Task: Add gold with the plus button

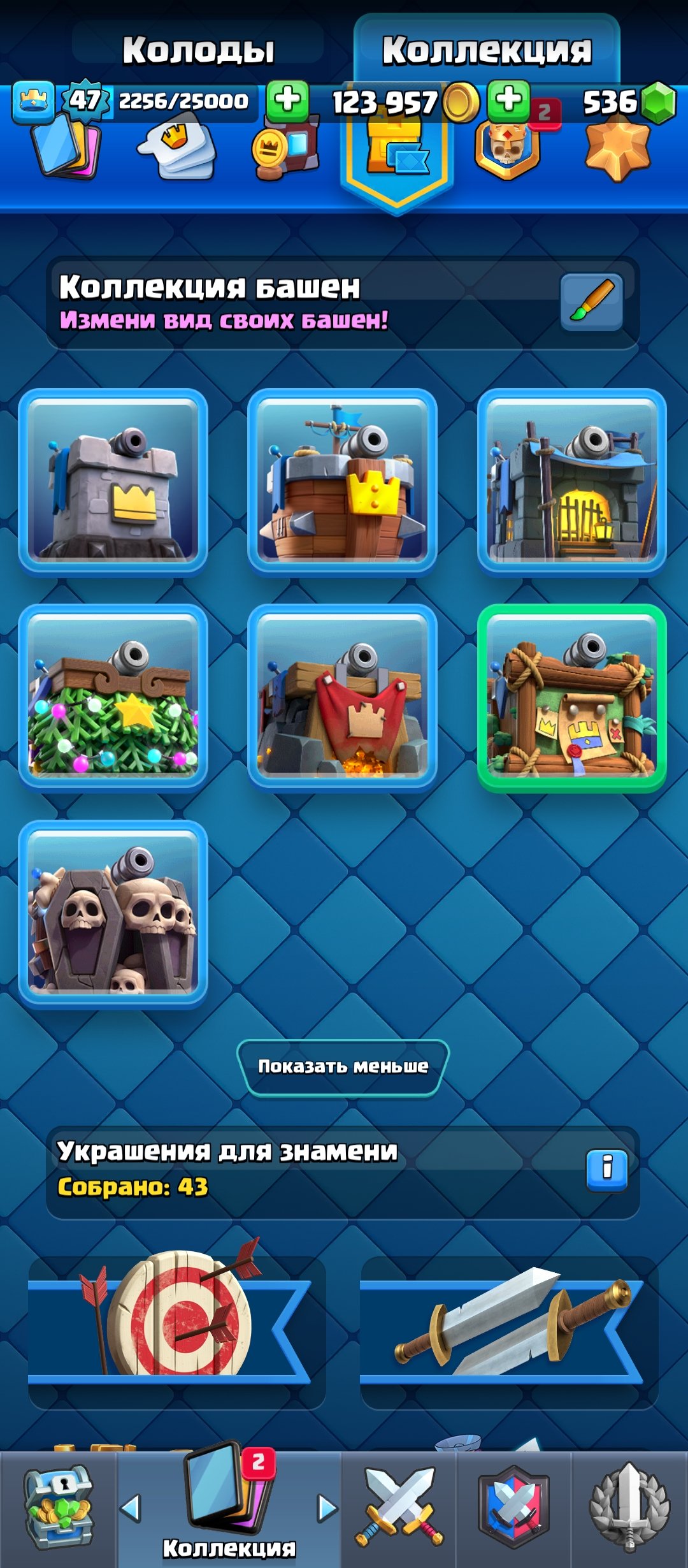Action: [508, 101]
